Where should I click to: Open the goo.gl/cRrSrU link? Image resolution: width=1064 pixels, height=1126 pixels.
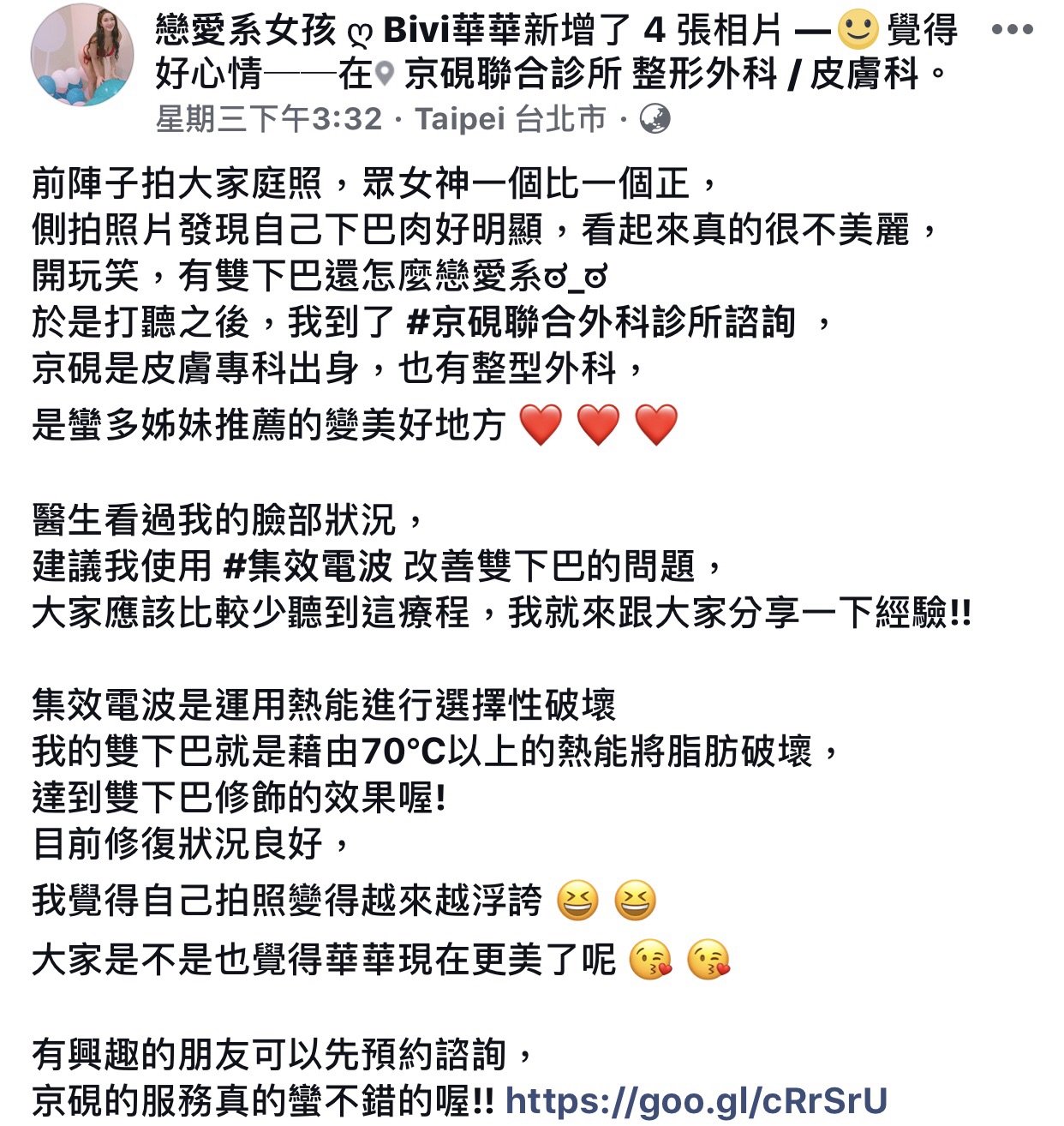(696, 1100)
